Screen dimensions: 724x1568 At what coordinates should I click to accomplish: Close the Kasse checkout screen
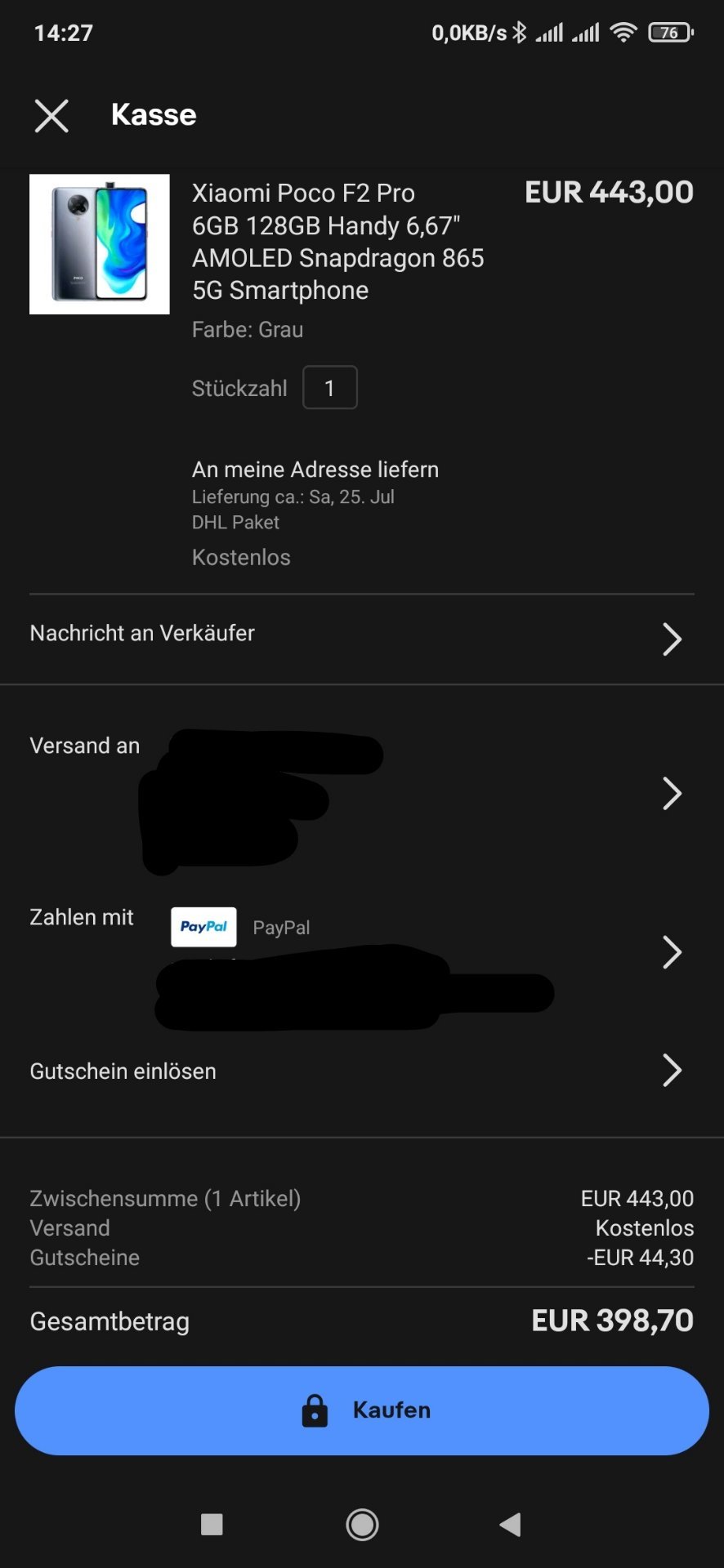51,115
